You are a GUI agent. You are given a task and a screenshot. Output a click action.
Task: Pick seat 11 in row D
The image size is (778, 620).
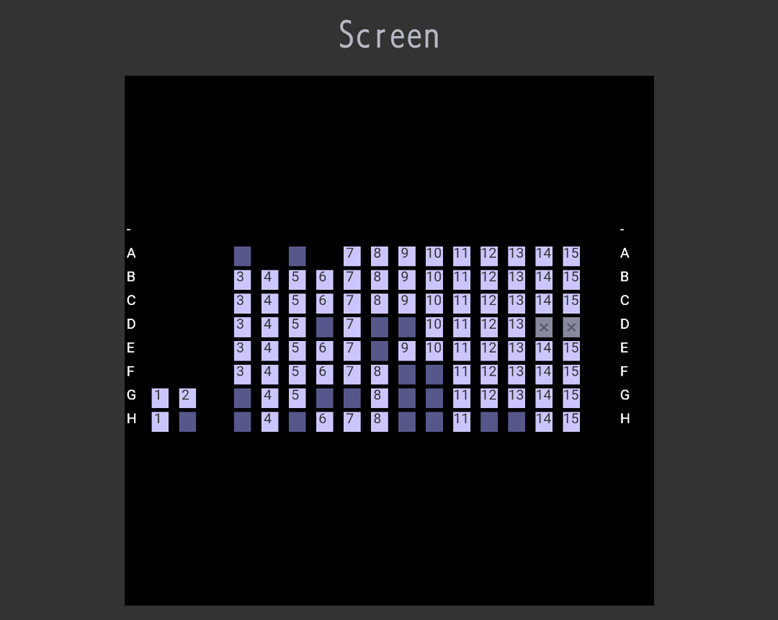pyautogui.click(x=461, y=327)
